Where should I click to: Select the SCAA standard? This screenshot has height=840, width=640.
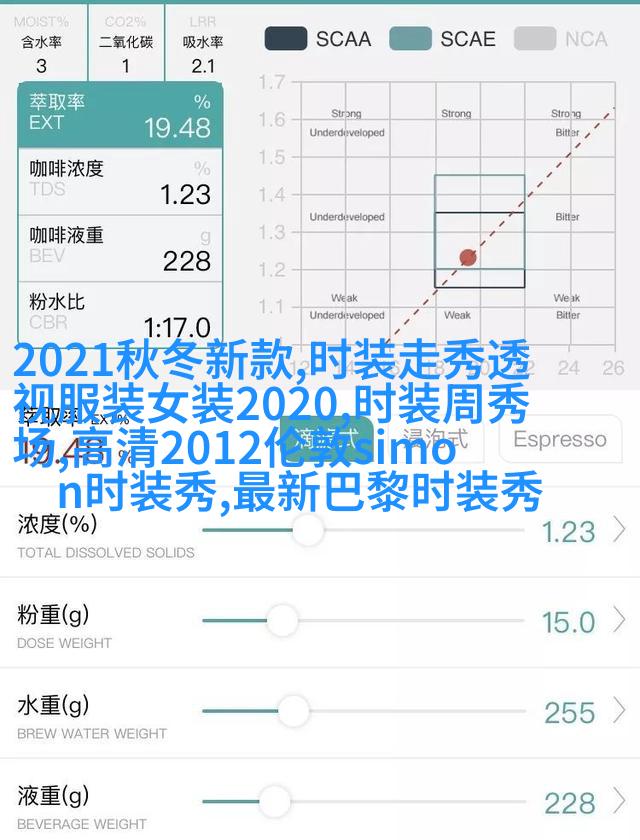tap(317, 39)
